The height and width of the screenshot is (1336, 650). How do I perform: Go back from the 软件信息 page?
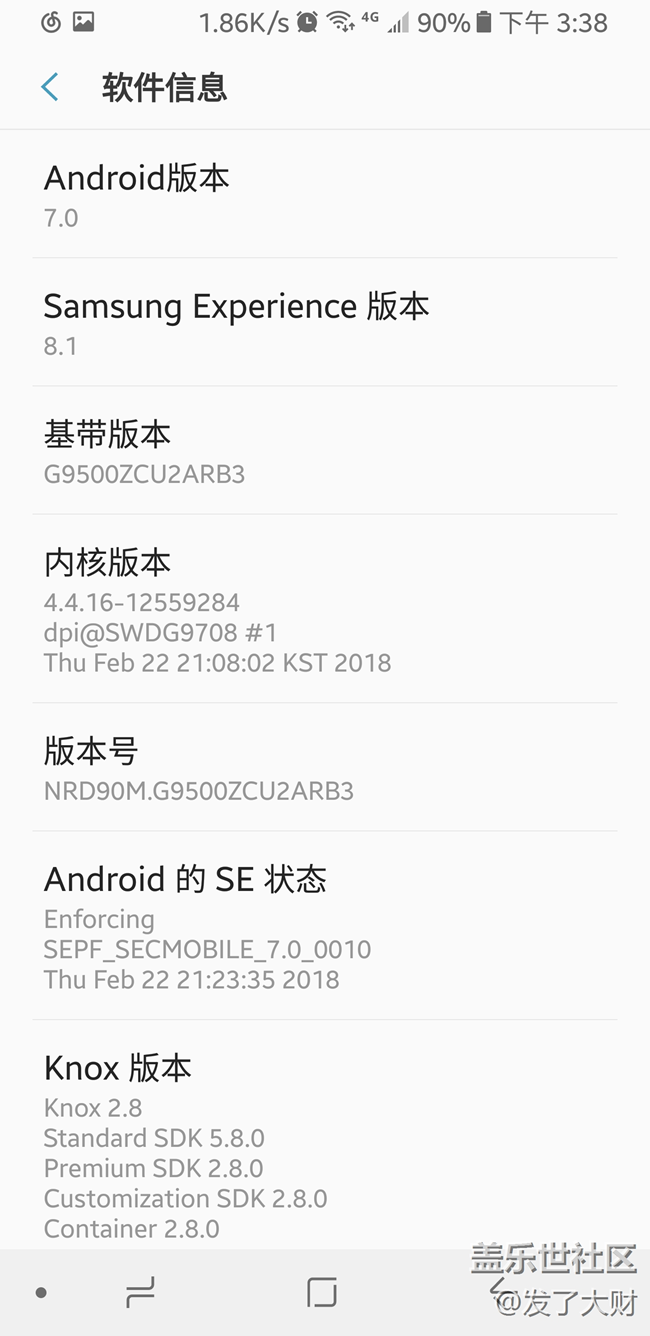pyautogui.click(x=50, y=87)
